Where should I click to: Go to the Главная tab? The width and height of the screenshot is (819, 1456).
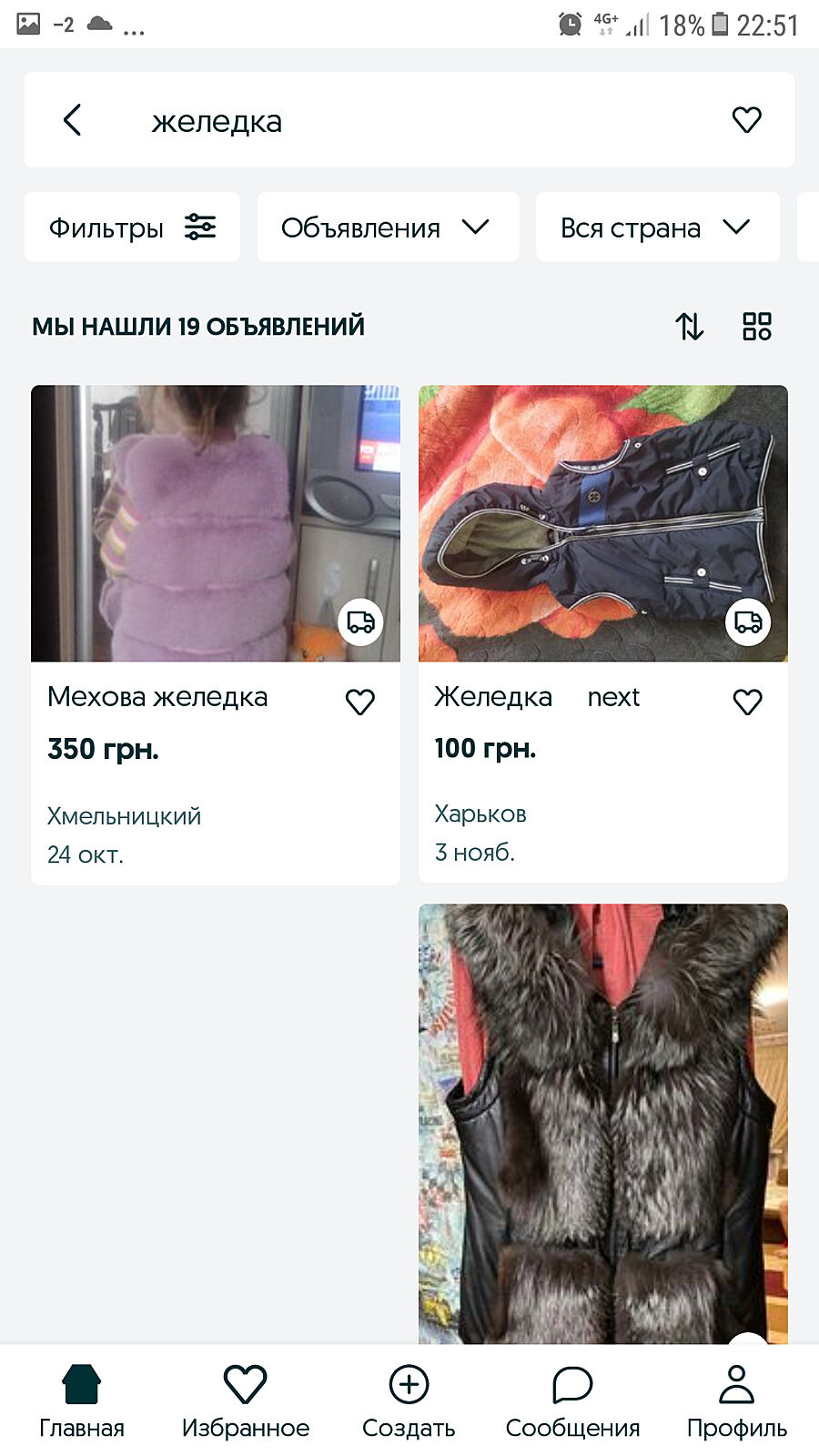pos(82,1401)
